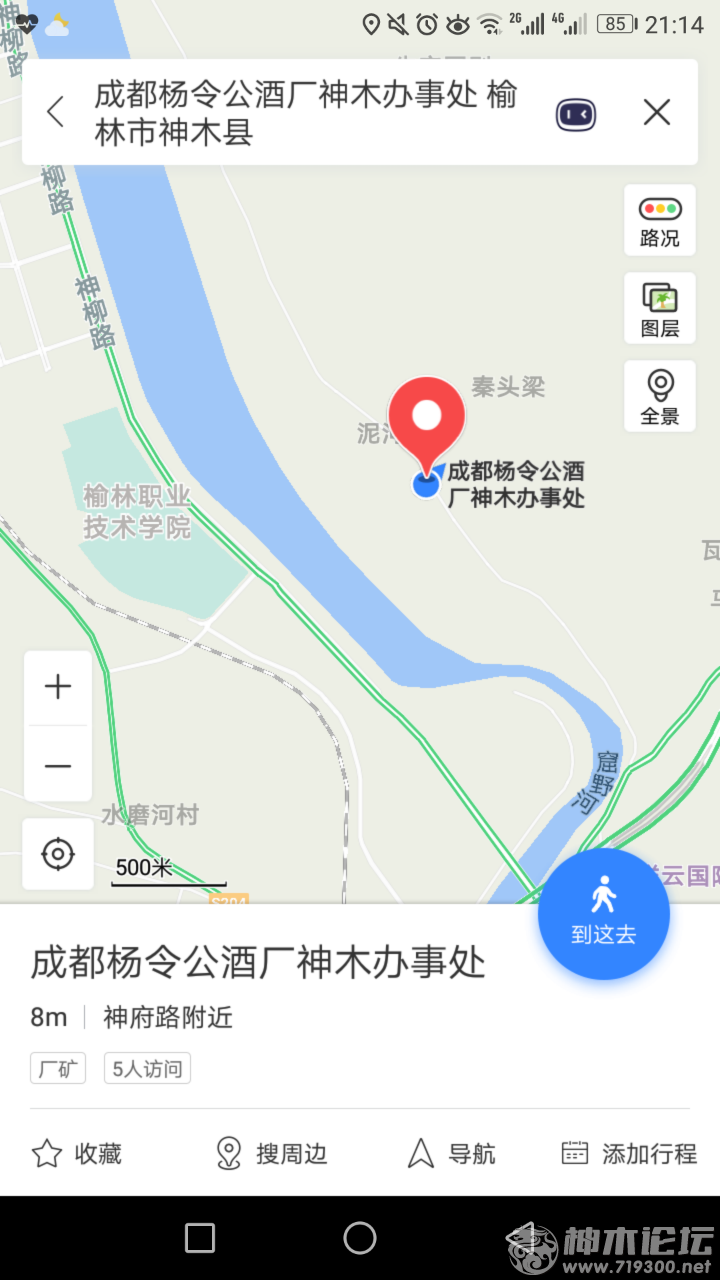Screen dimensions: 720x1280
Task: Save place with 收藏
Action: [77, 1154]
